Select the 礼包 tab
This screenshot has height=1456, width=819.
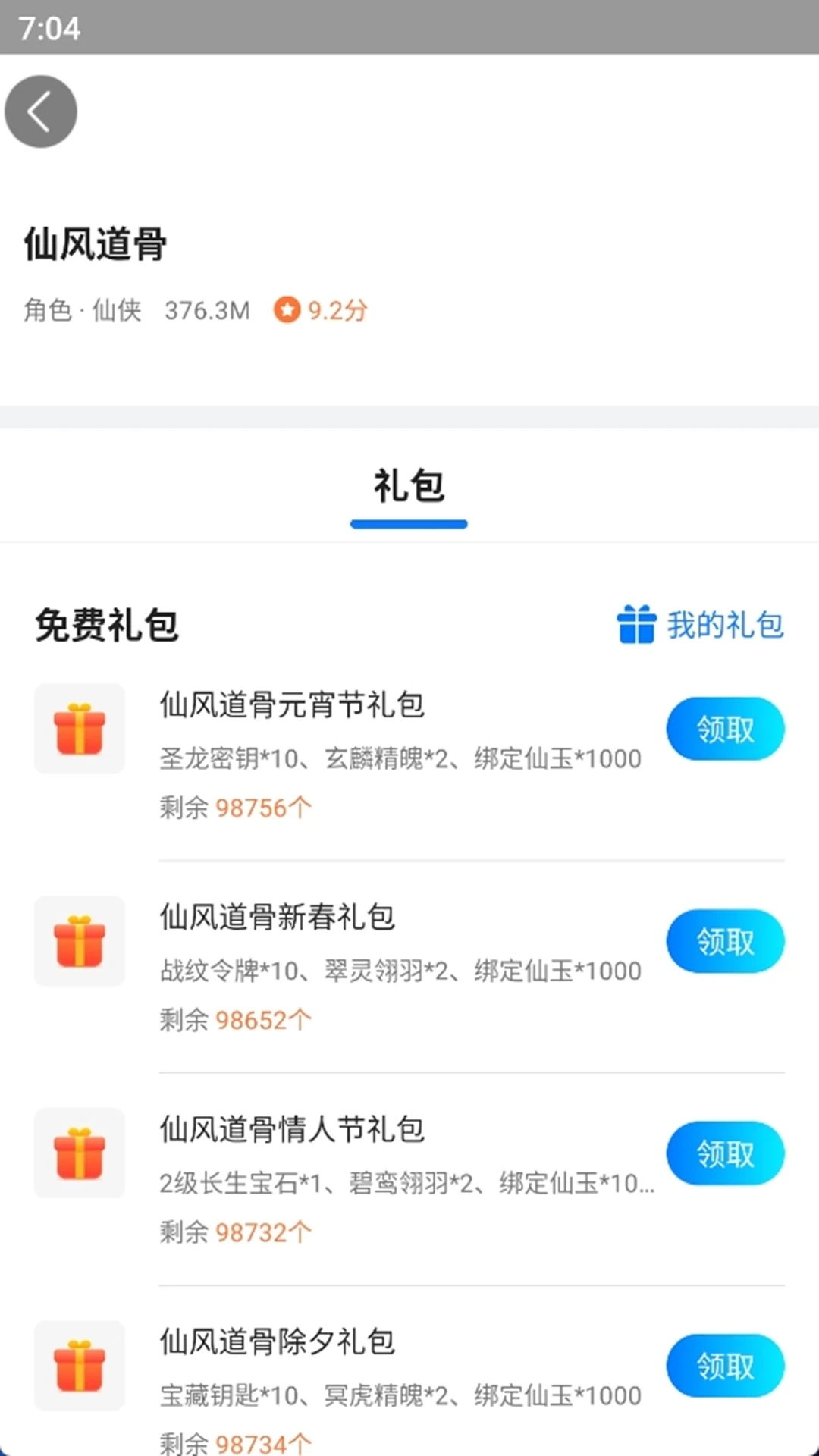pyautogui.click(x=409, y=486)
